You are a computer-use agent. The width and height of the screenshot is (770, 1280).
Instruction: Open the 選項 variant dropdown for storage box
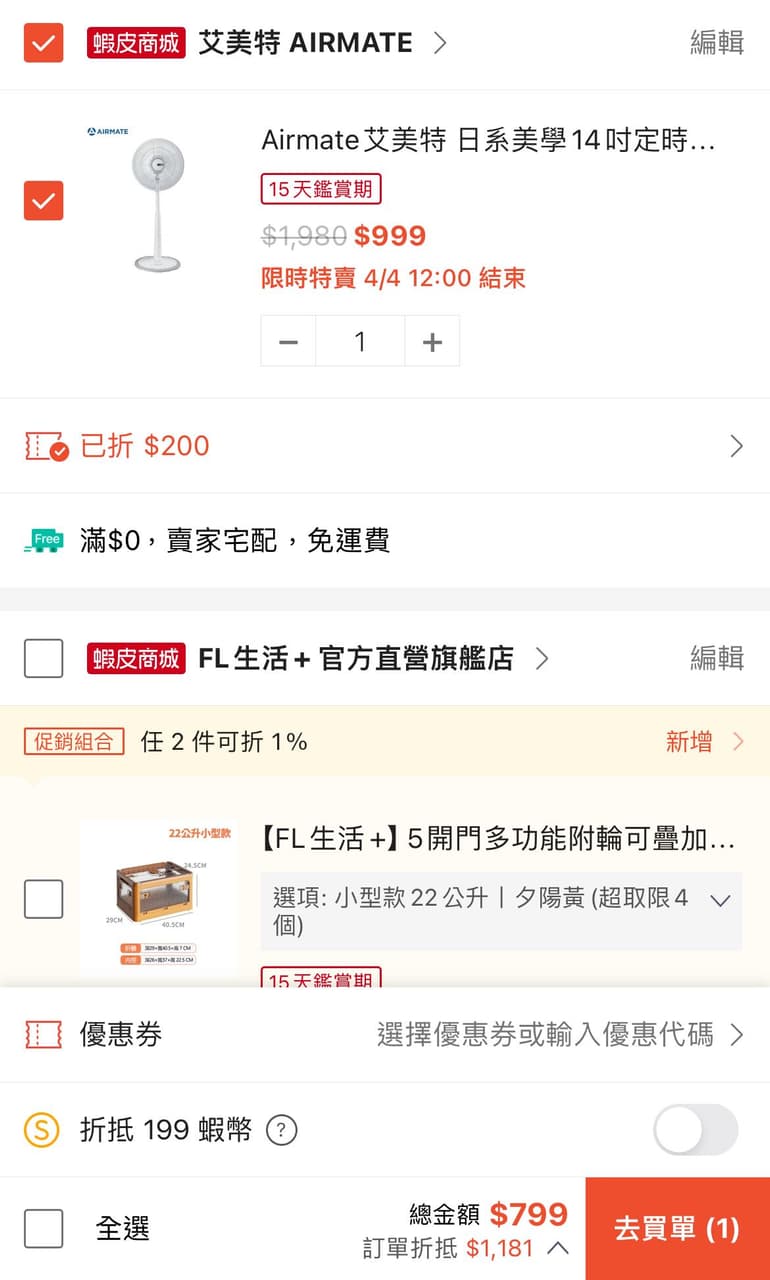(501, 911)
